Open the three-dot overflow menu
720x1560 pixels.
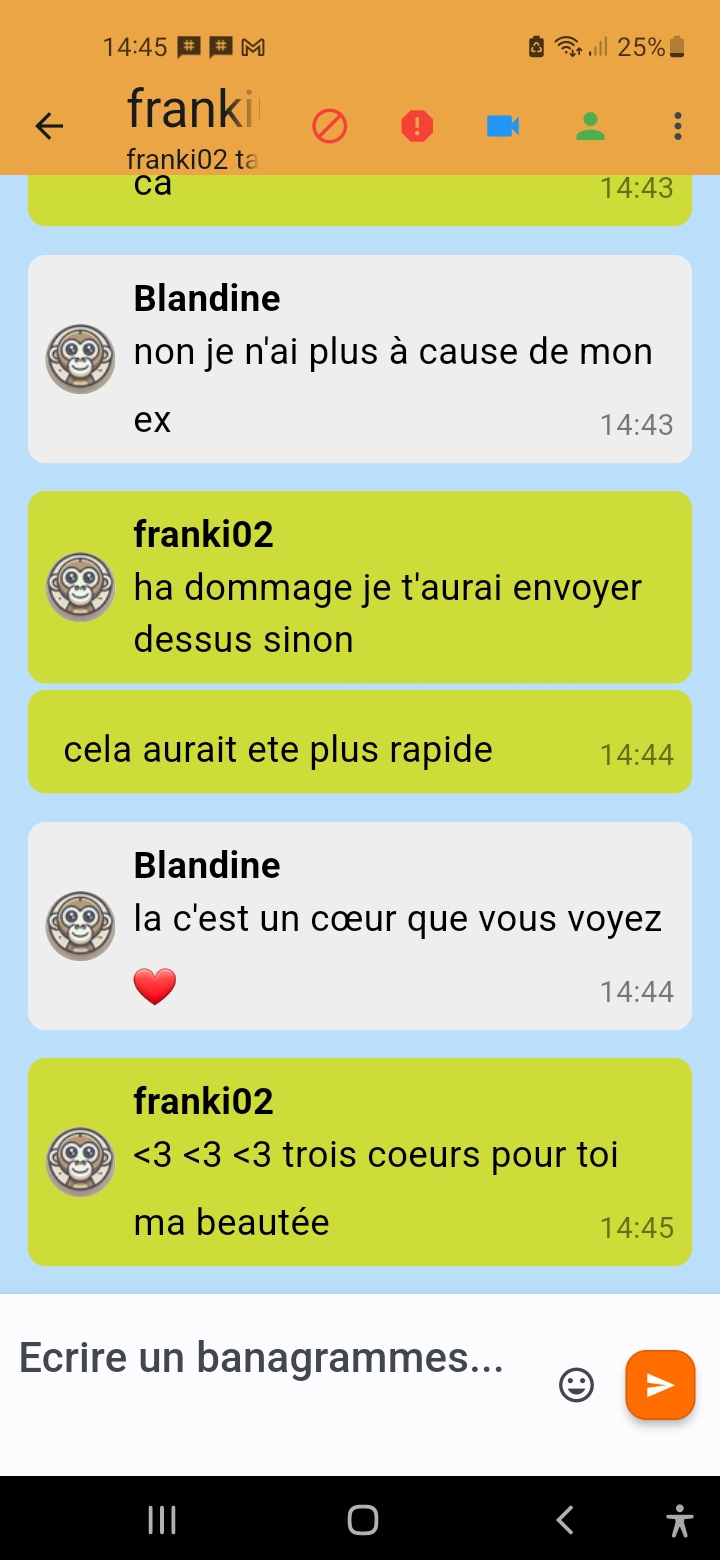(x=678, y=126)
